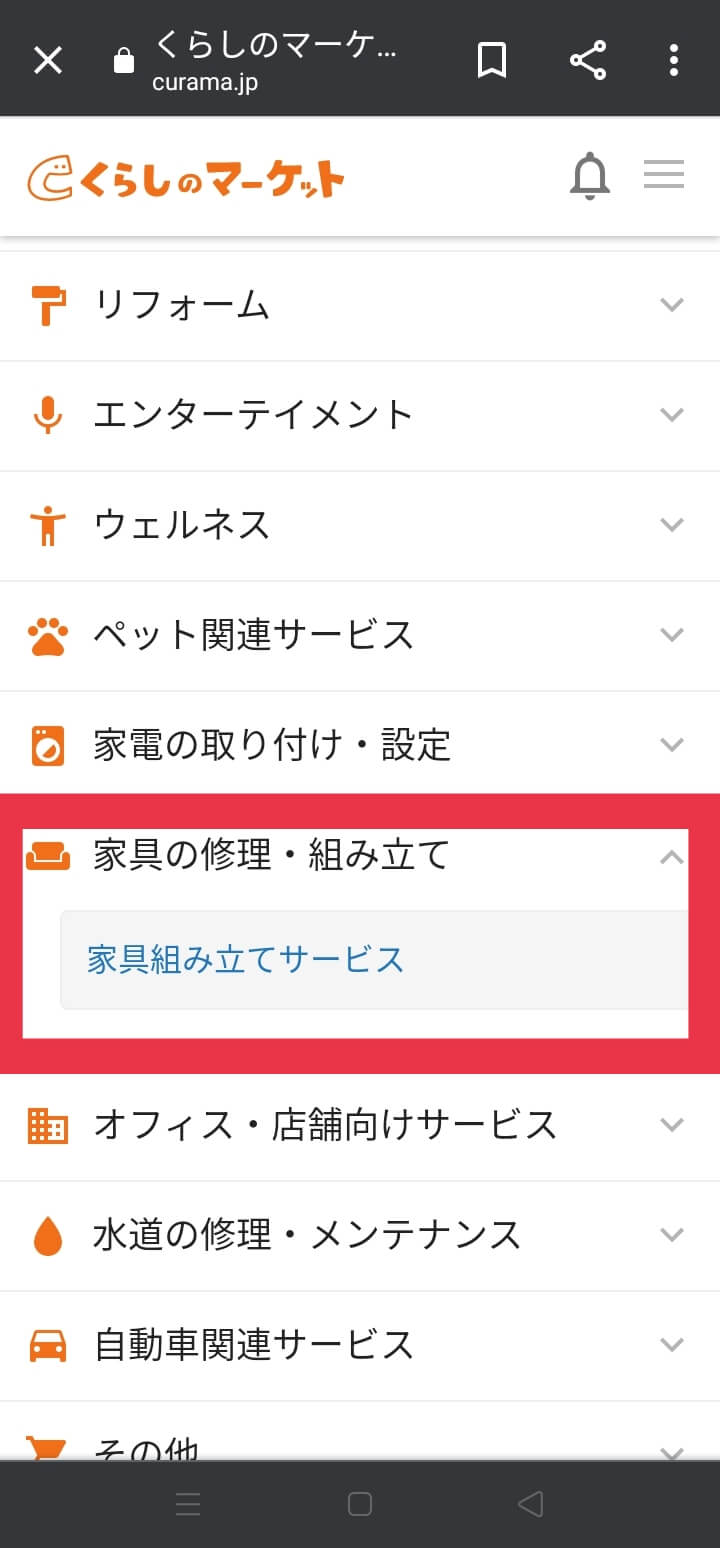The width and height of the screenshot is (720, 1548).
Task: Open the notifications bell
Action: pyautogui.click(x=590, y=176)
